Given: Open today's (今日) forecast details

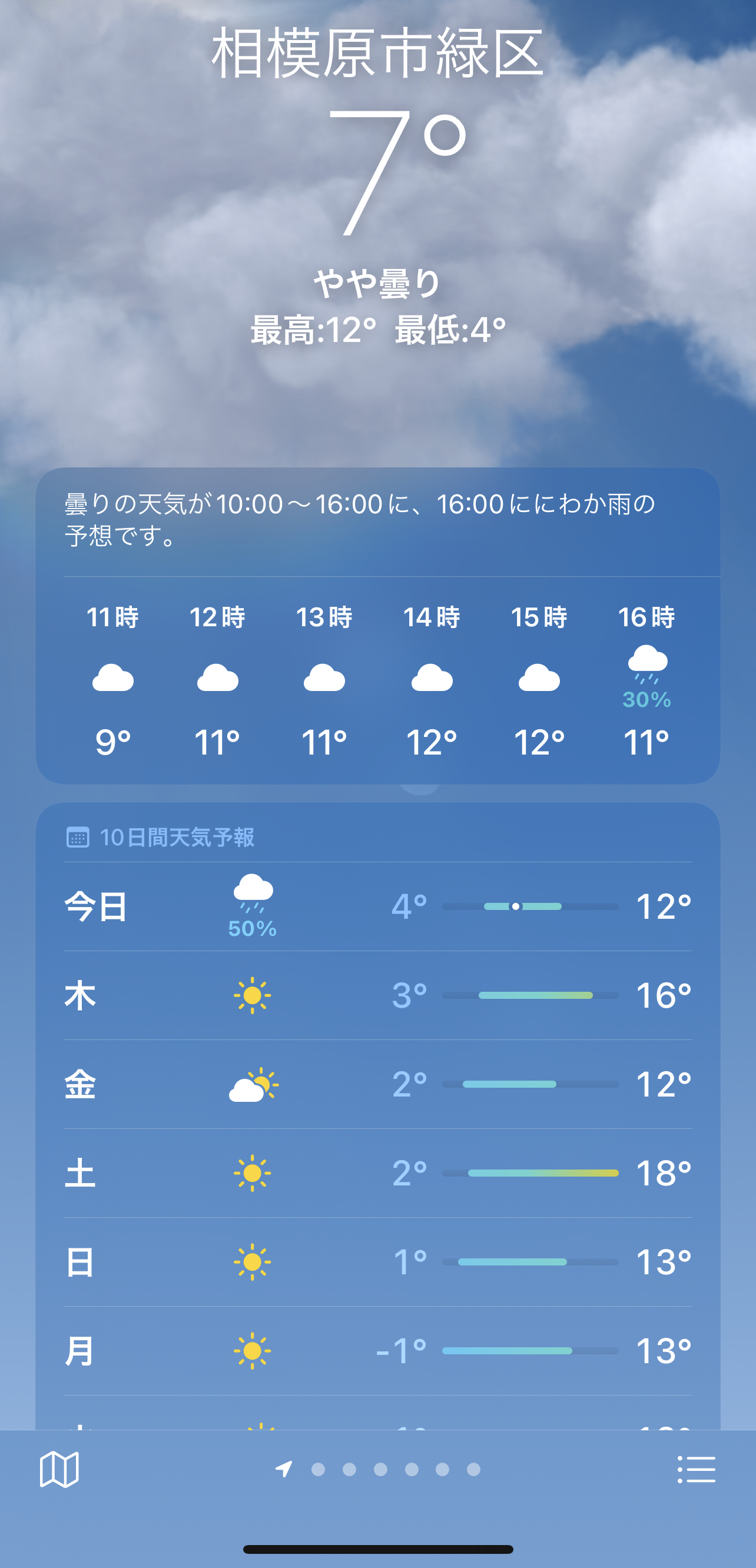Looking at the screenshot, I should coord(377,906).
